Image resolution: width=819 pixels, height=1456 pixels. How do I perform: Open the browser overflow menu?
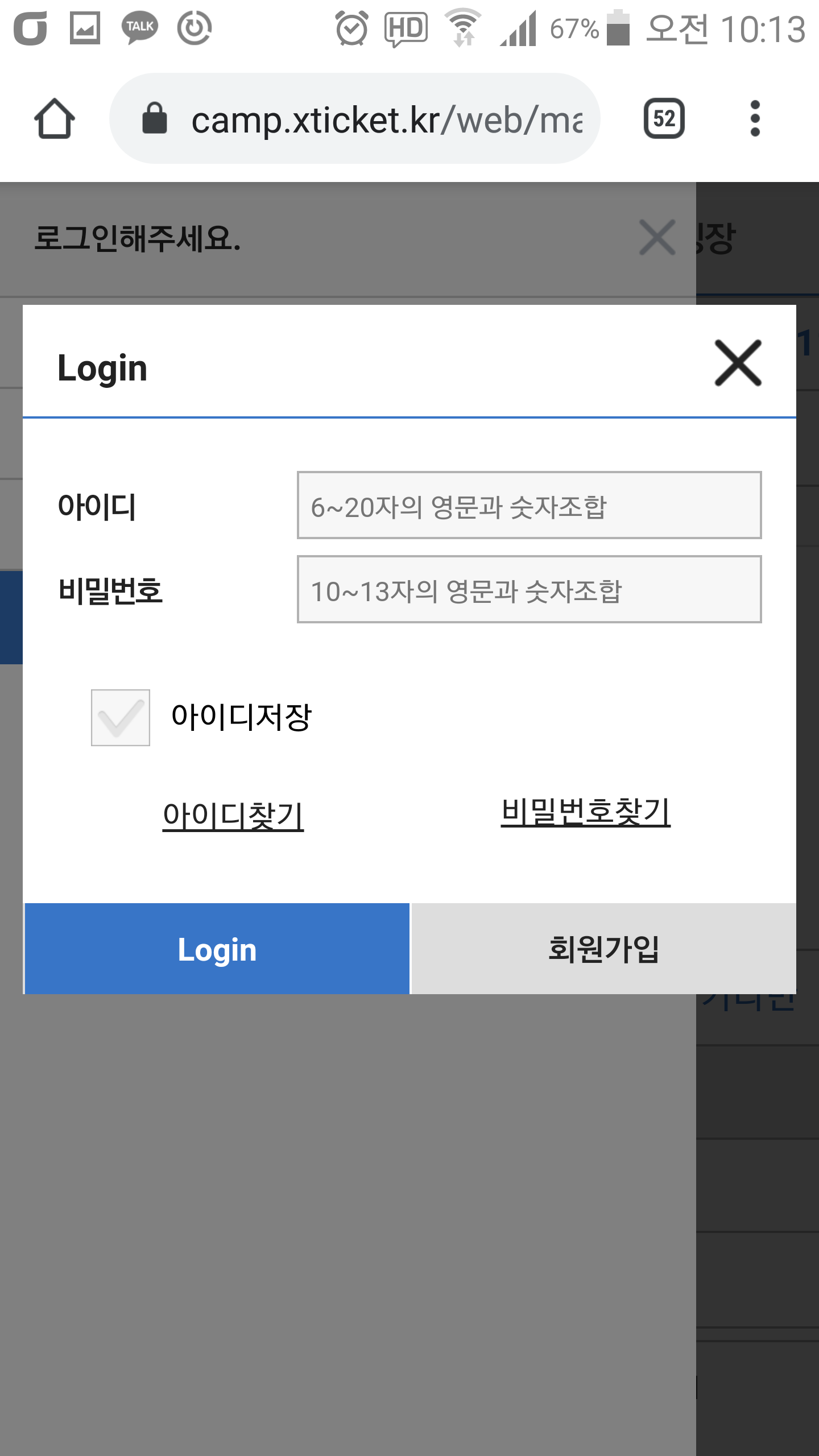coord(755,119)
